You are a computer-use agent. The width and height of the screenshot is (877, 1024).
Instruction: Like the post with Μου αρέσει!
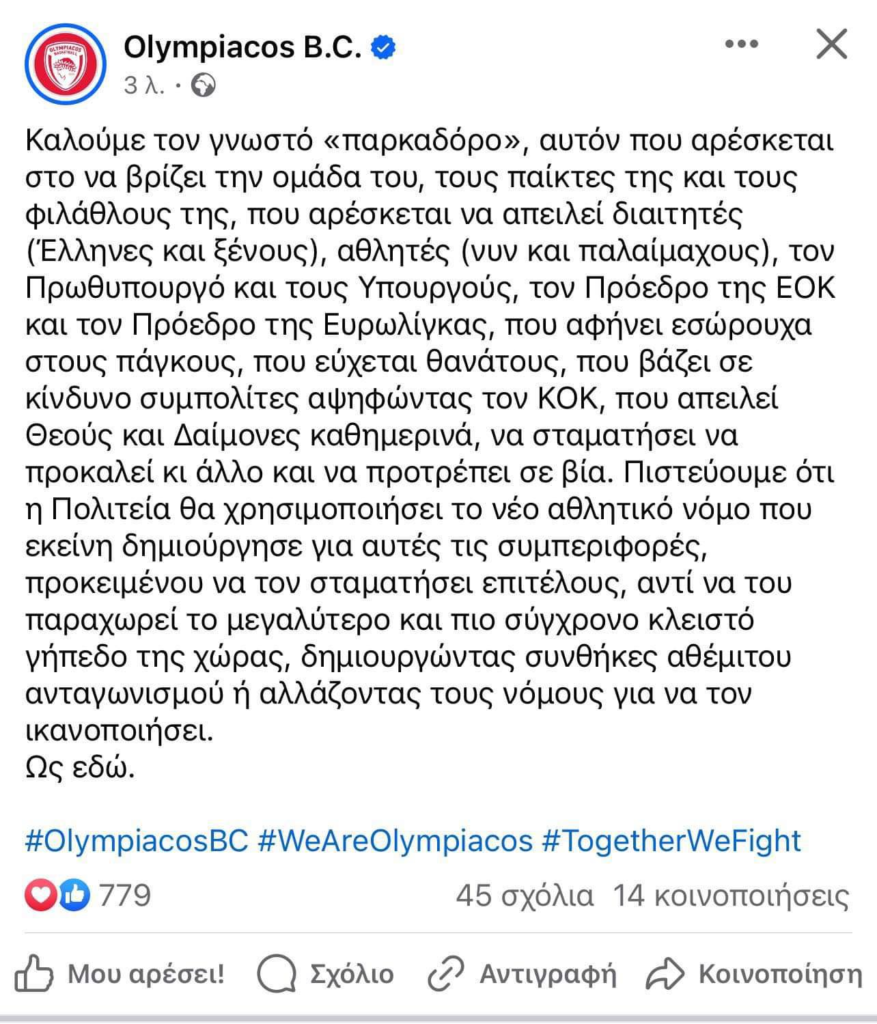pos(120,973)
